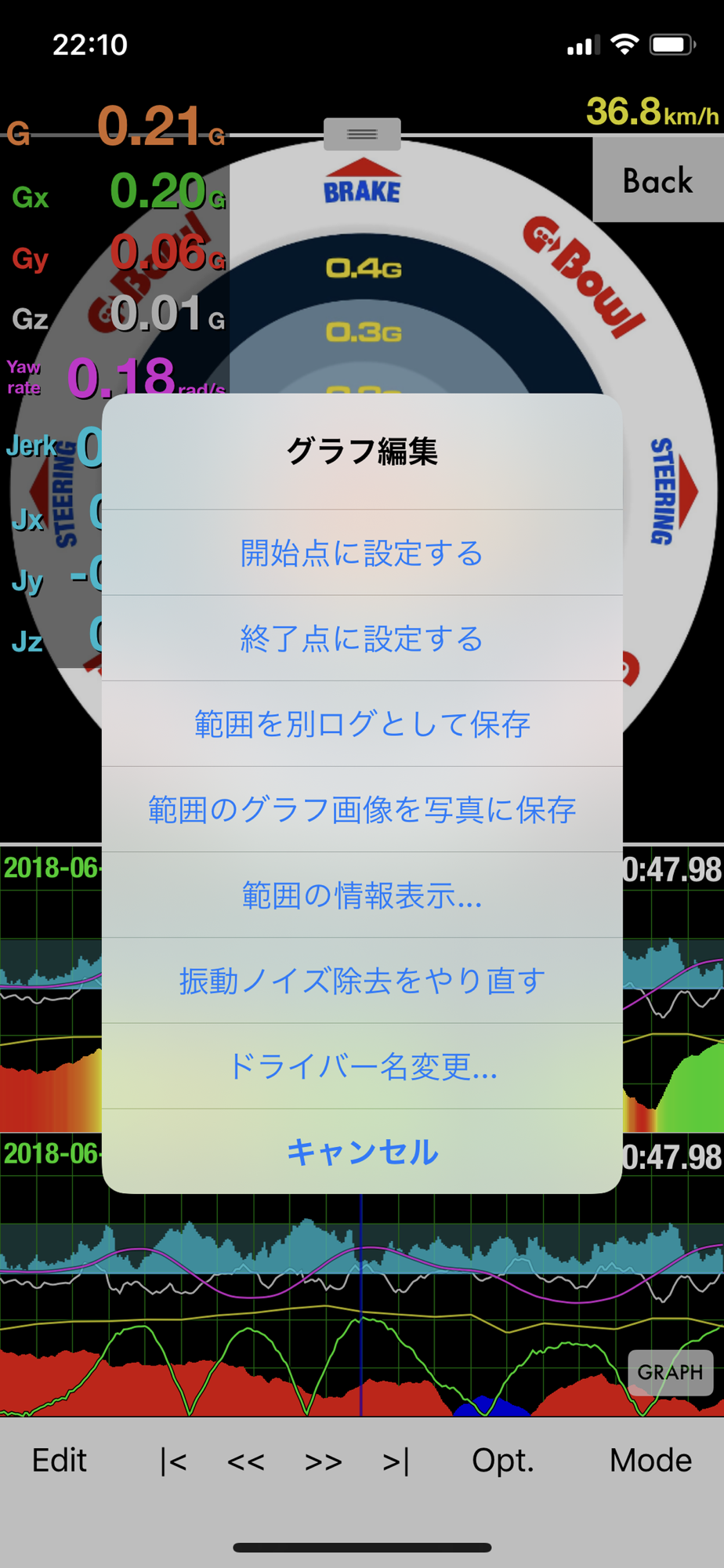Image resolution: width=724 pixels, height=1568 pixels.
Task: Tap the Mode toolbar button
Action: (651, 1461)
